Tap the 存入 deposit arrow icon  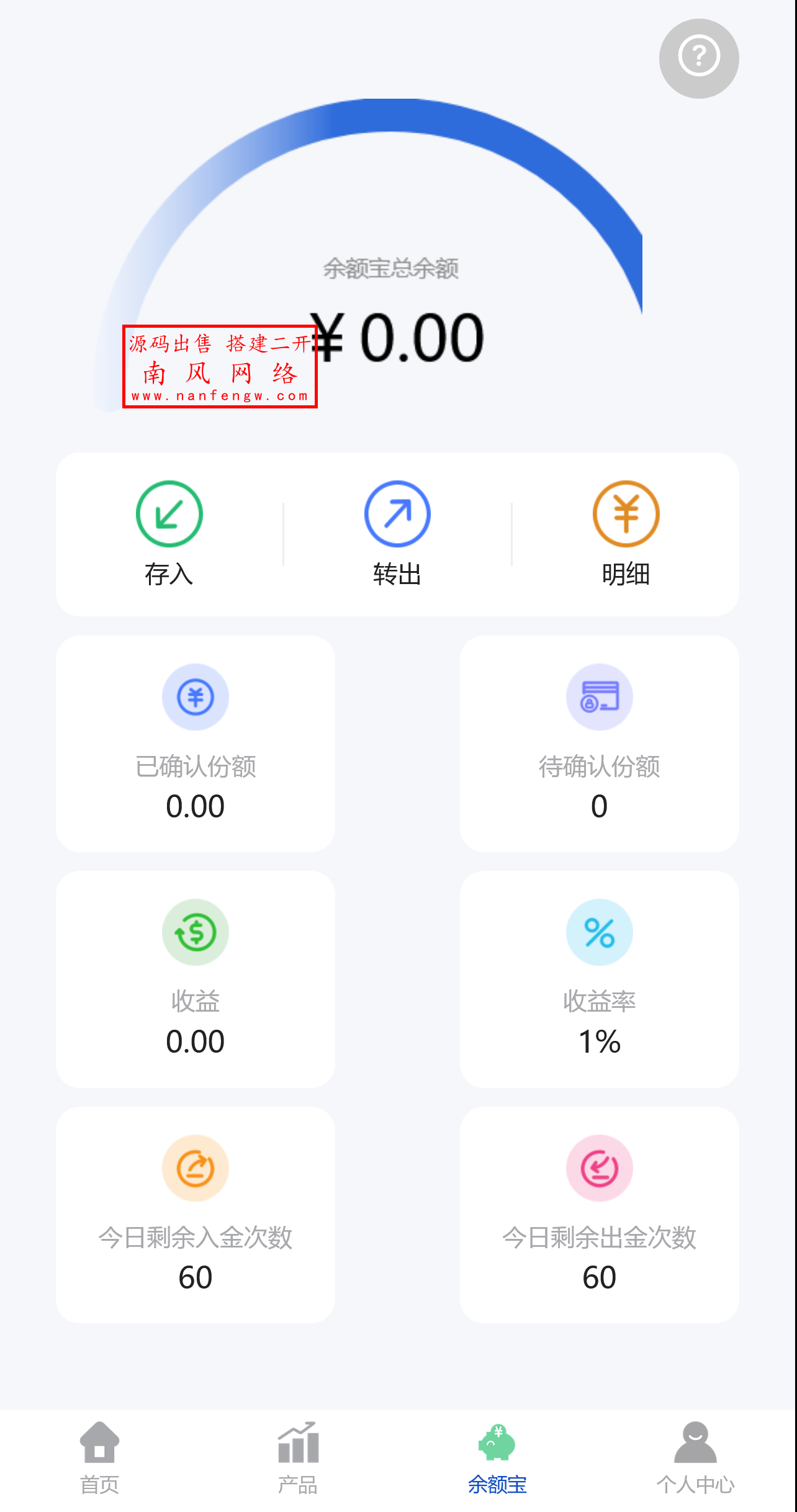coord(169,514)
